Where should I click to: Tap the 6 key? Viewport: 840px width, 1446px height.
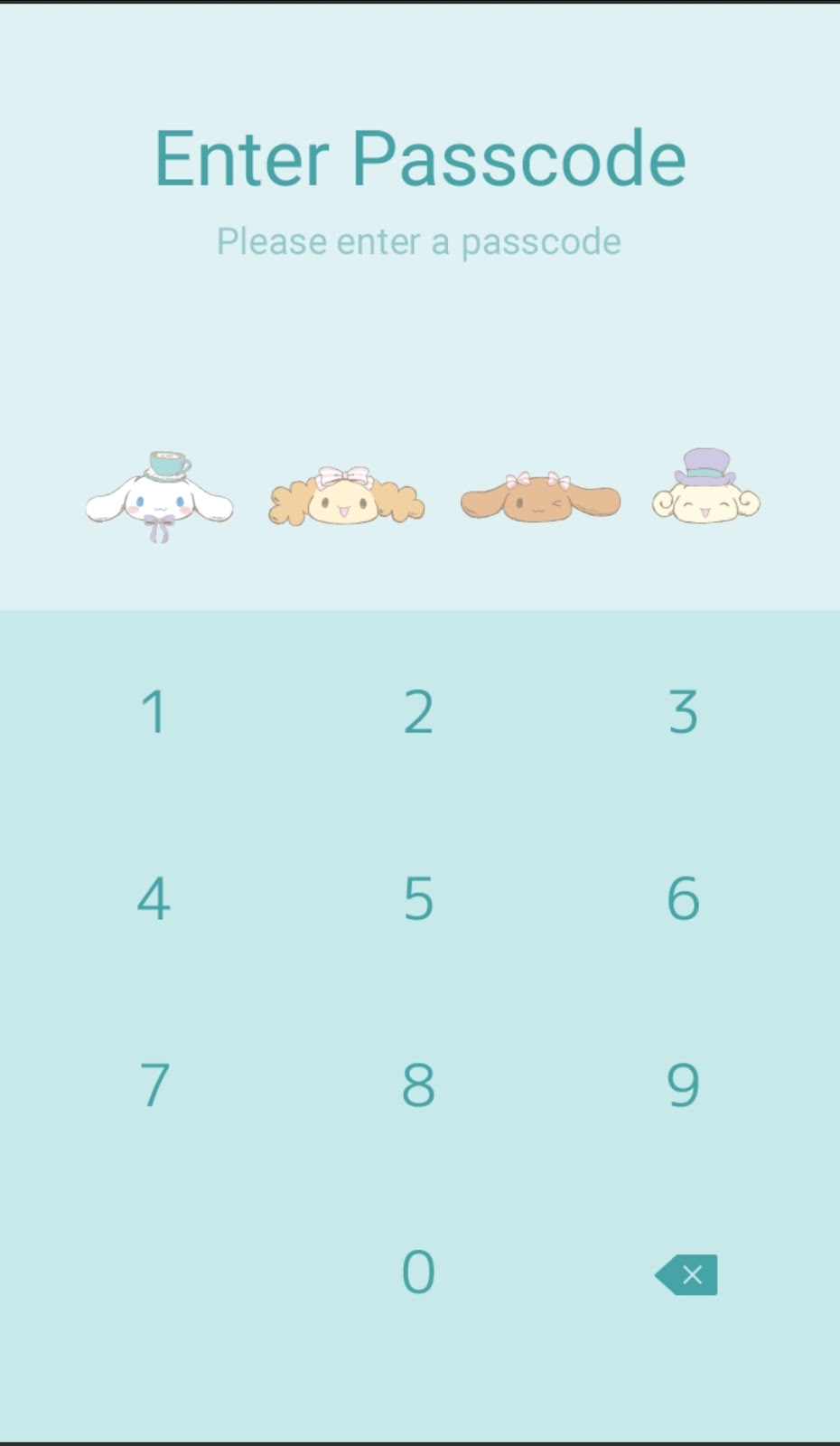683,899
